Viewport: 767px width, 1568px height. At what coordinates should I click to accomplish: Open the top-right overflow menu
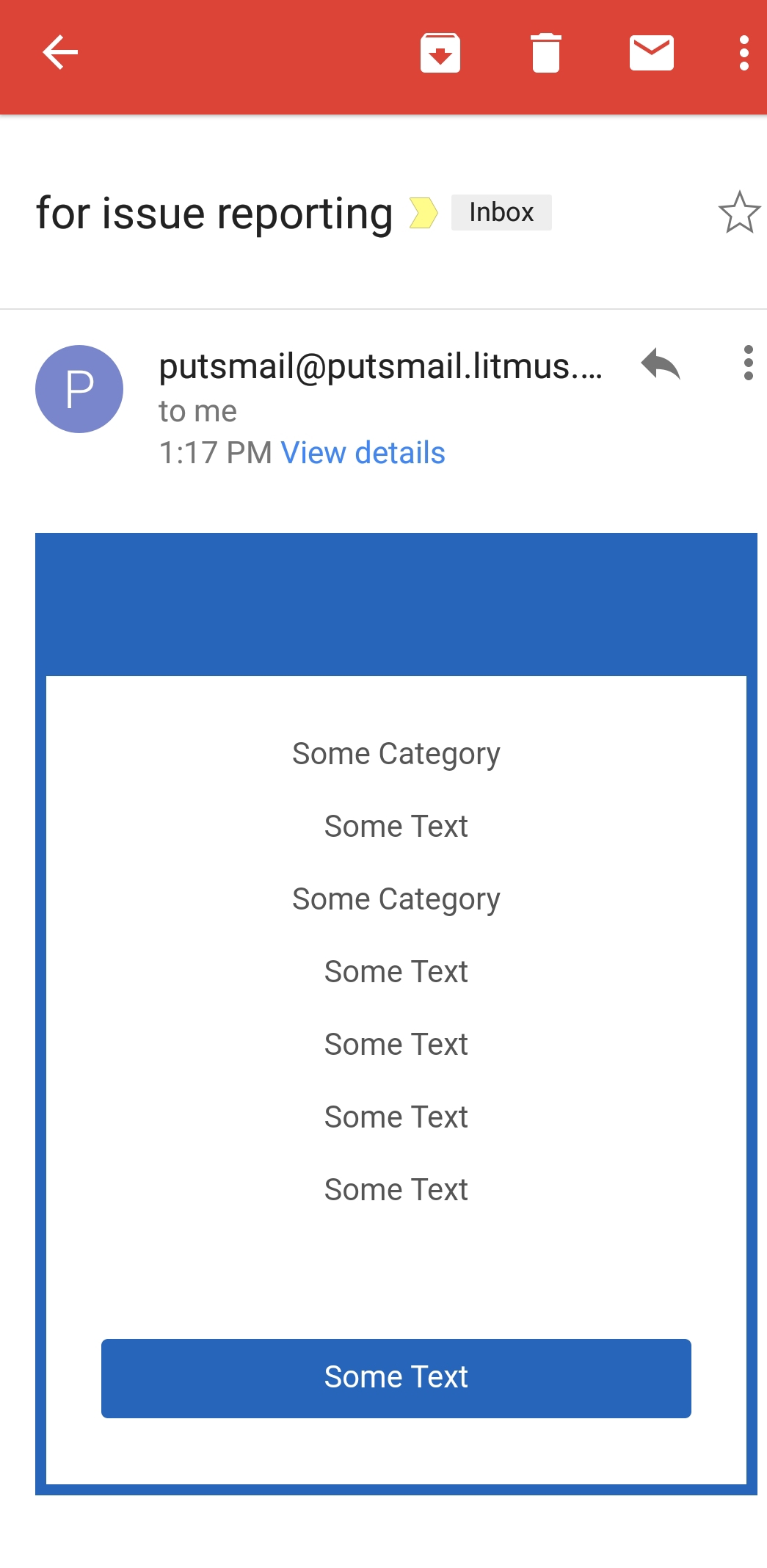[745, 52]
